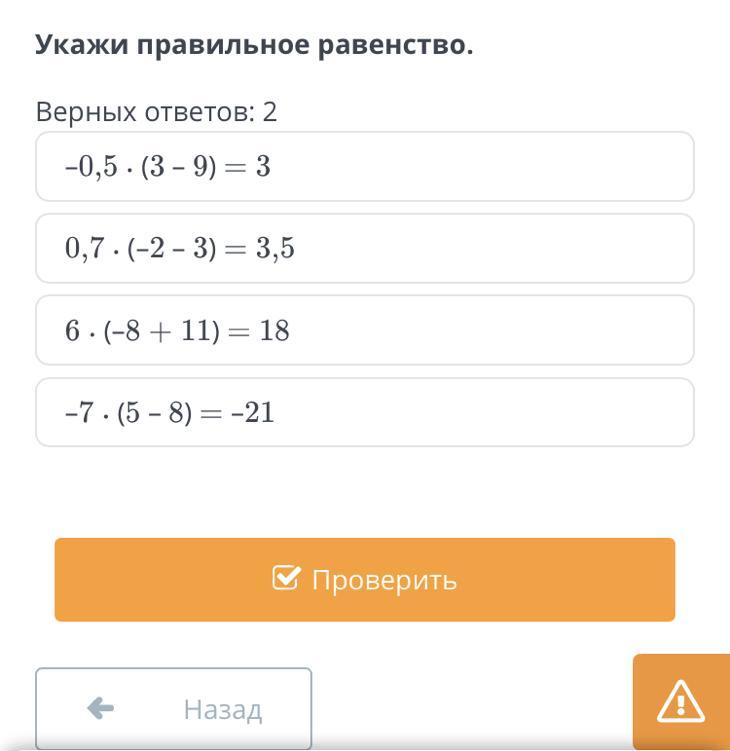The height and width of the screenshot is (751, 730).
Task: Tap the Проверить button
Action: (x=364, y=580)
